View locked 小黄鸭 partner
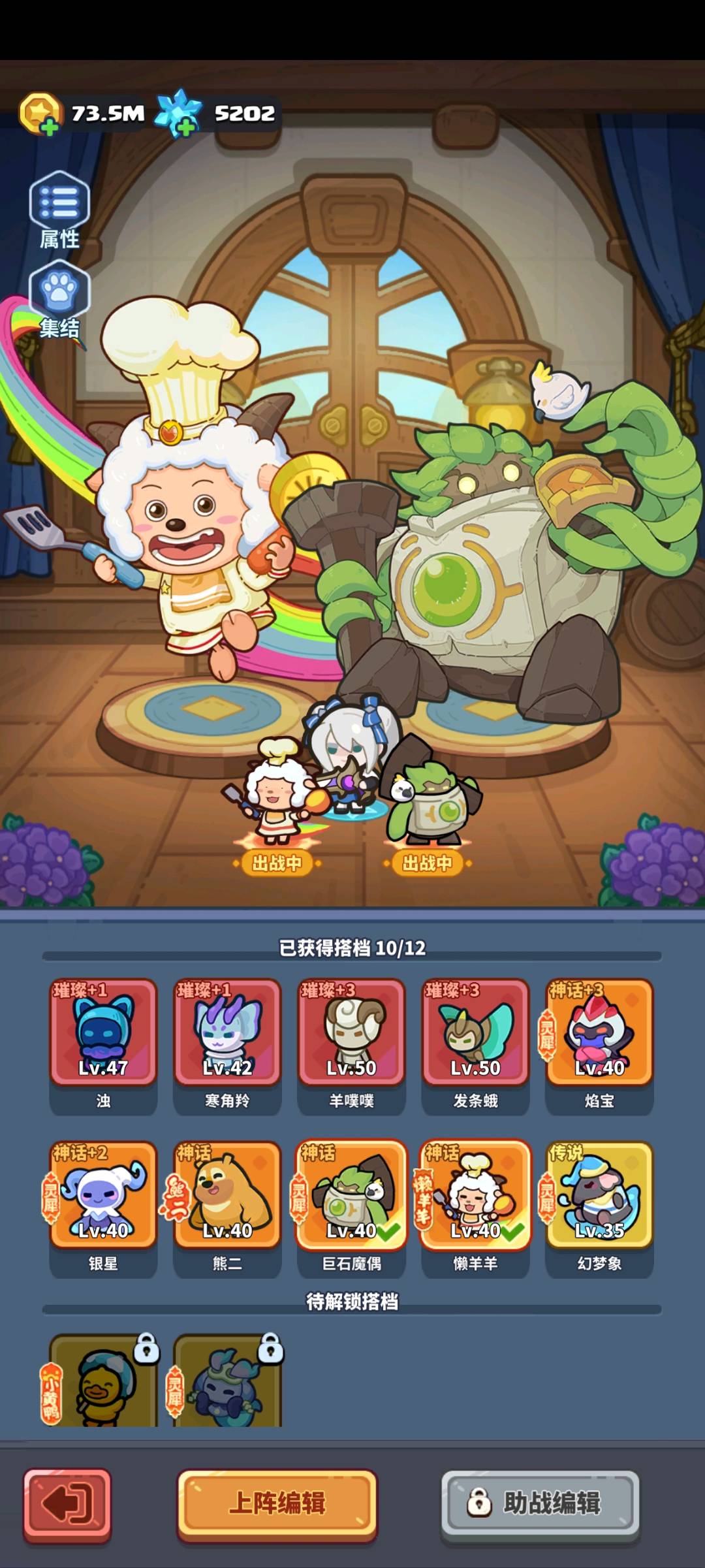The image size is (705, 1568). coord(103,1381)
